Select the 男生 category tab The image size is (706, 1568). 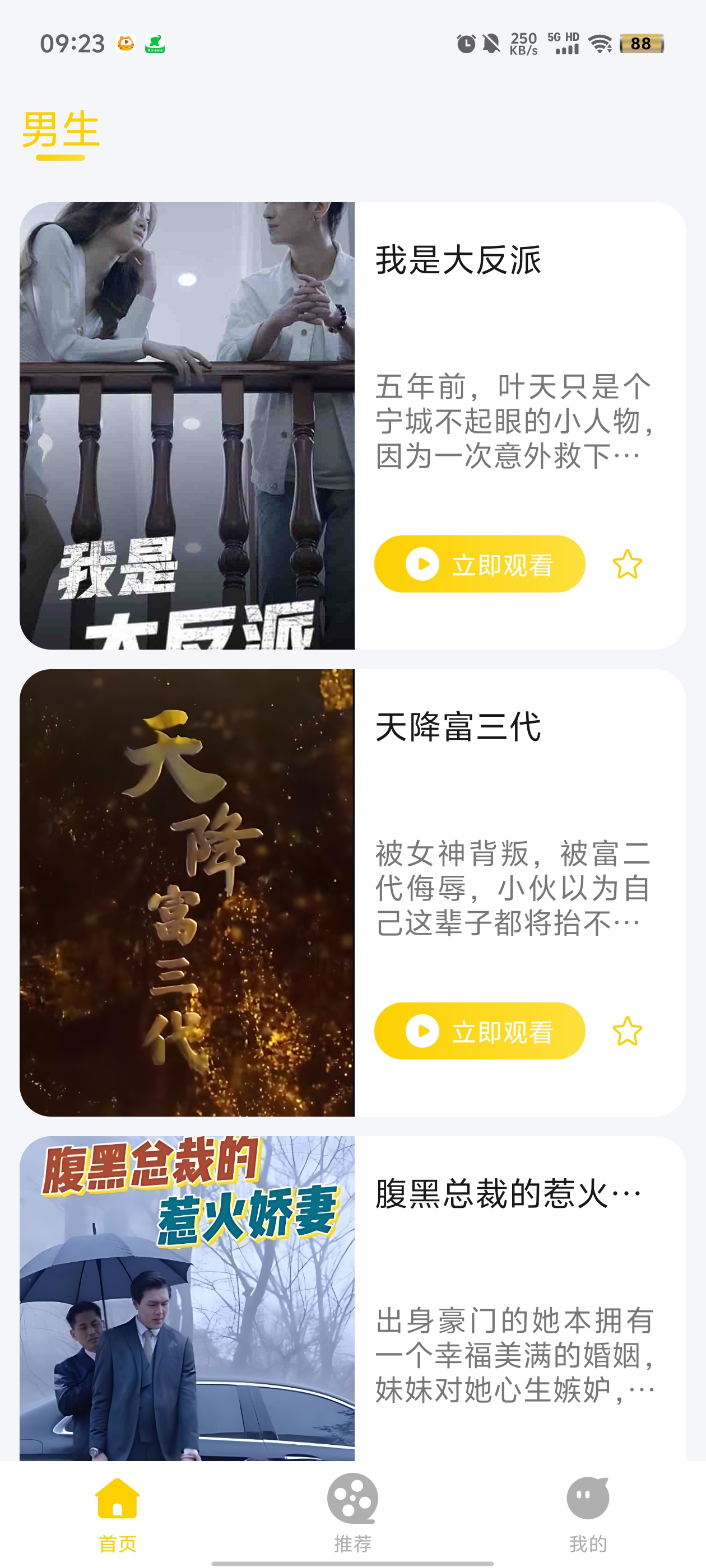coord(61,130)
